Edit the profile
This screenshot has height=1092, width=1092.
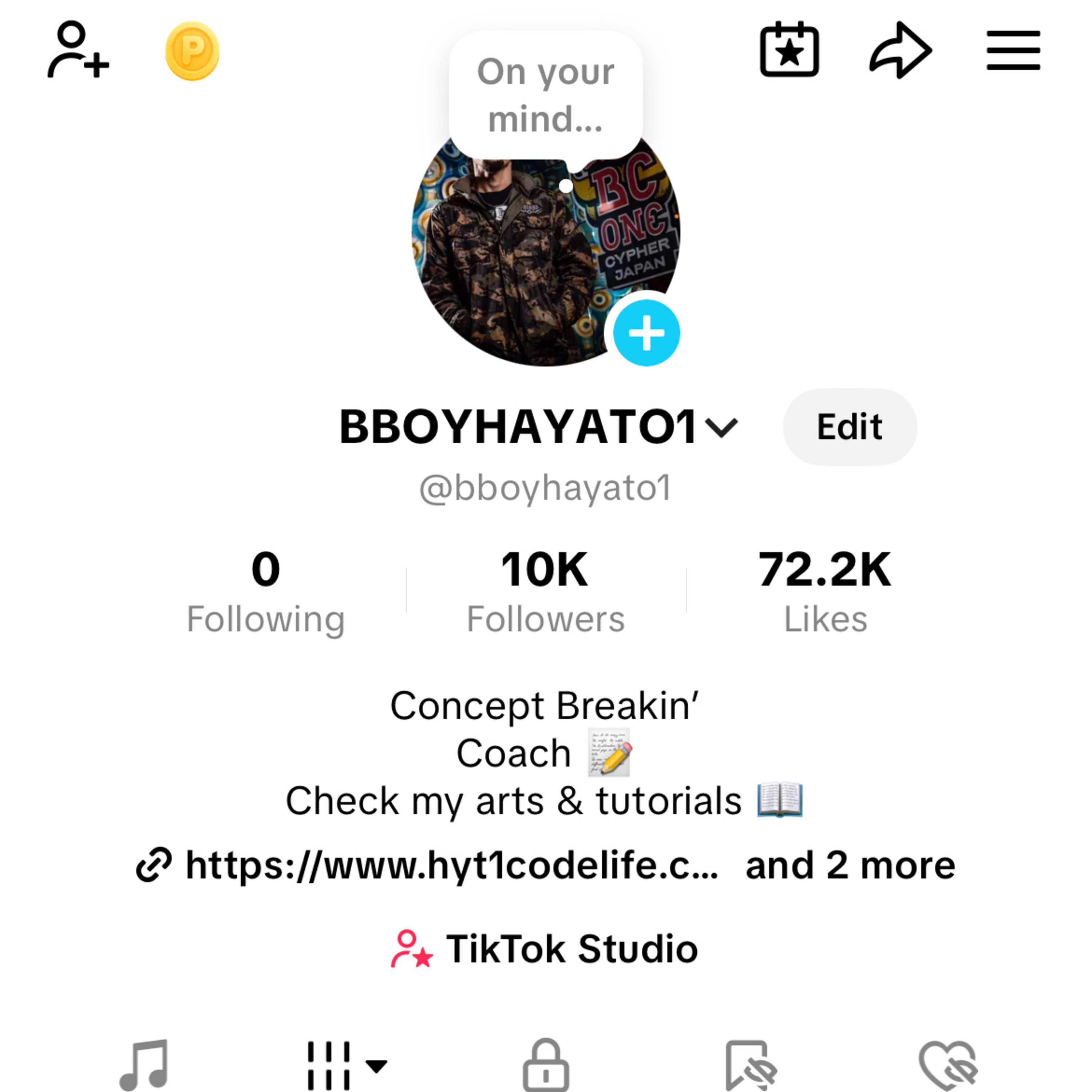coord(850,427)
